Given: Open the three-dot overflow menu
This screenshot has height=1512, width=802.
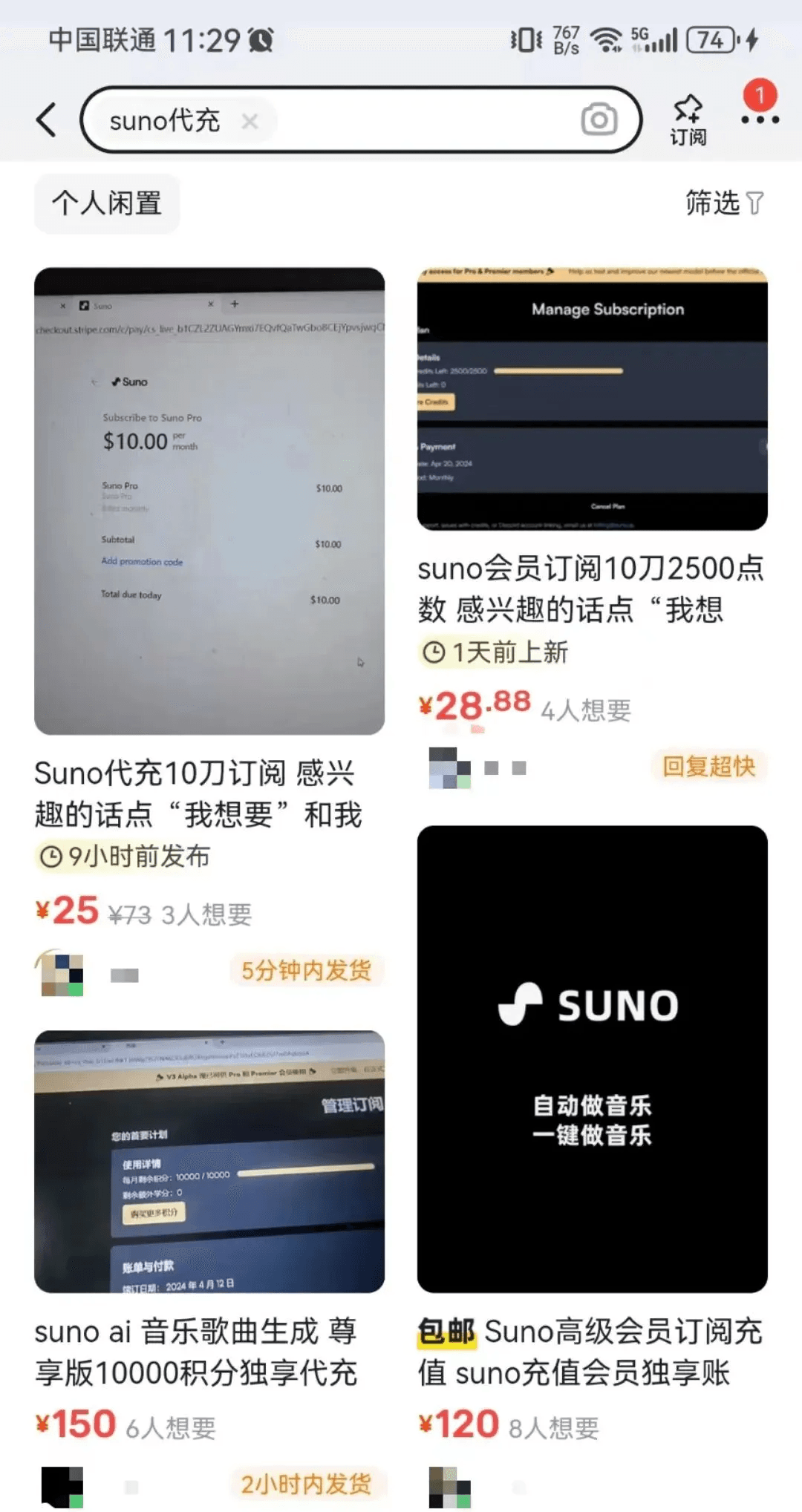Looking at the screenshot, I should 760,119.
